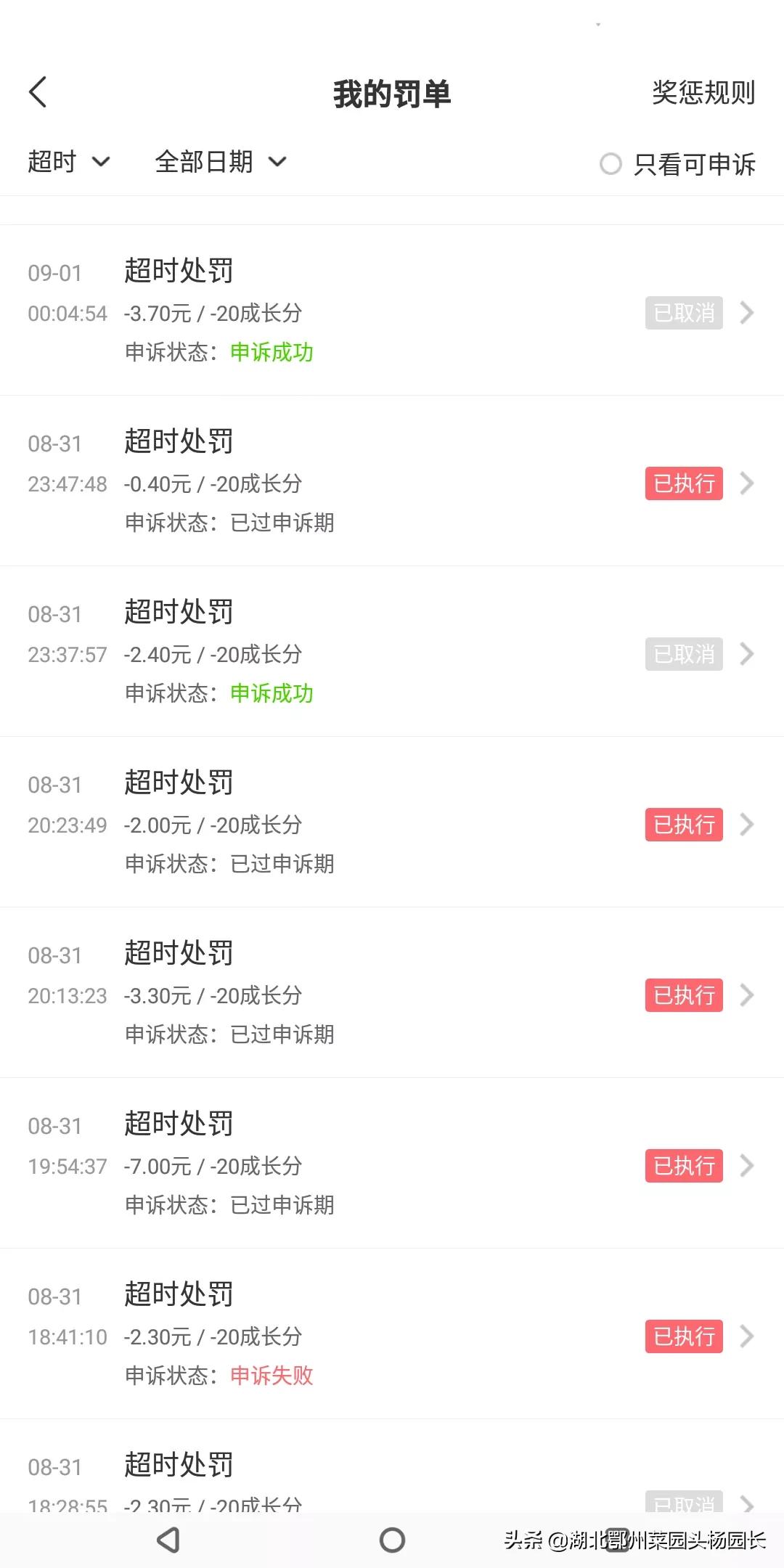
Task: Open 奖惩规则 rules
Action: [703, 93]
